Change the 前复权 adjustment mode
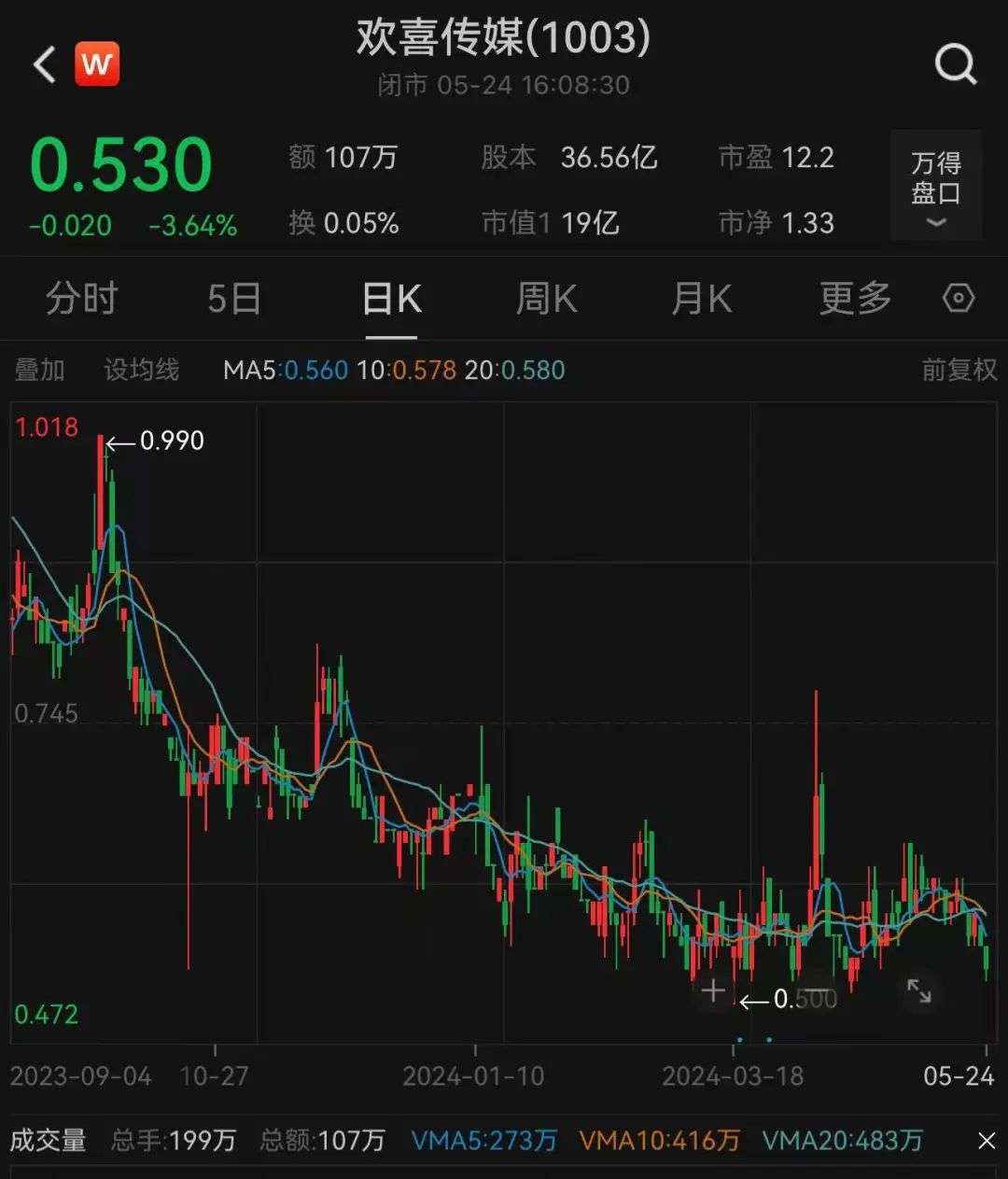 pos(959,370)
